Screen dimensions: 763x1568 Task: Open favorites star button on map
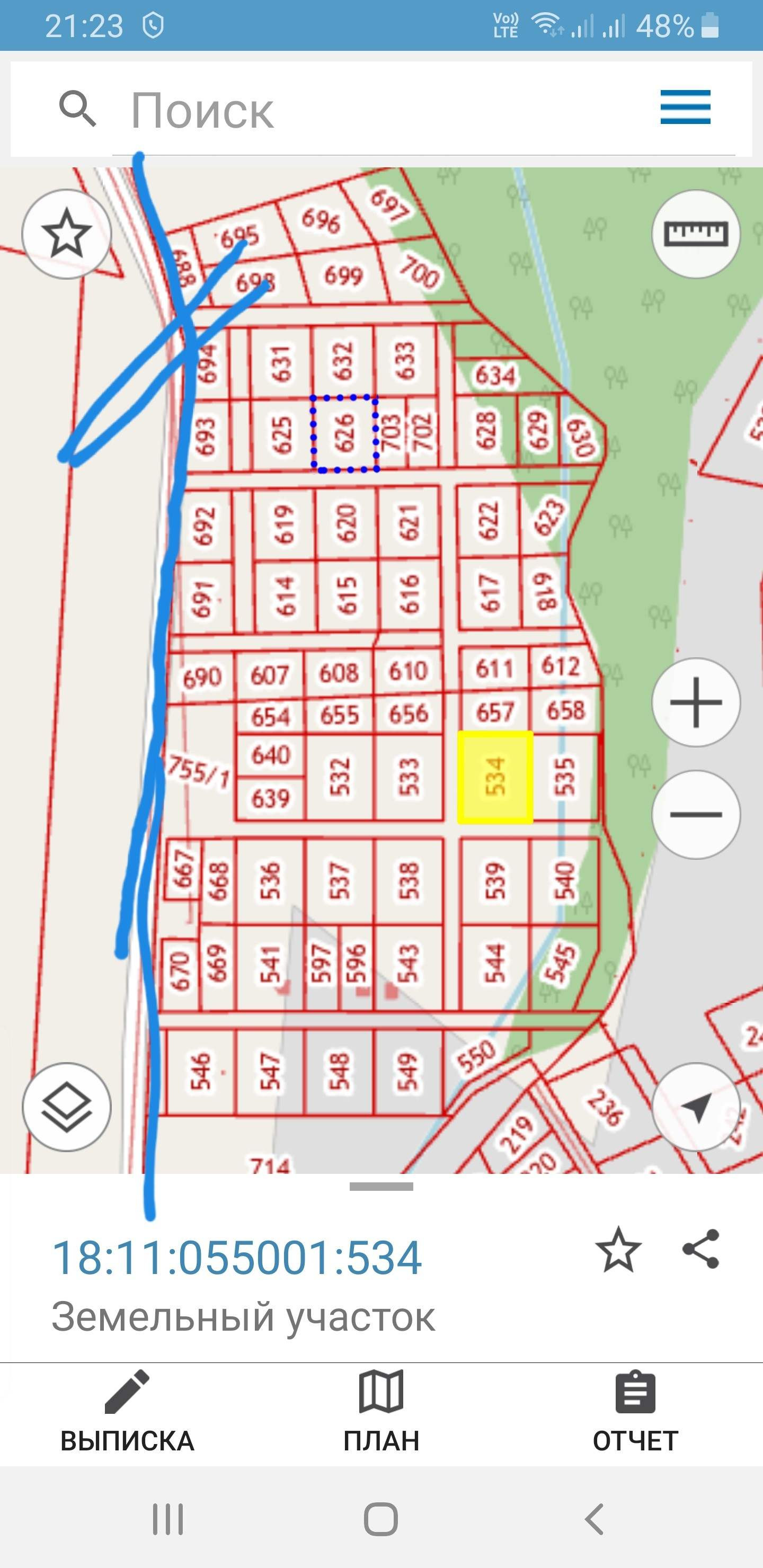coord(66,234)
